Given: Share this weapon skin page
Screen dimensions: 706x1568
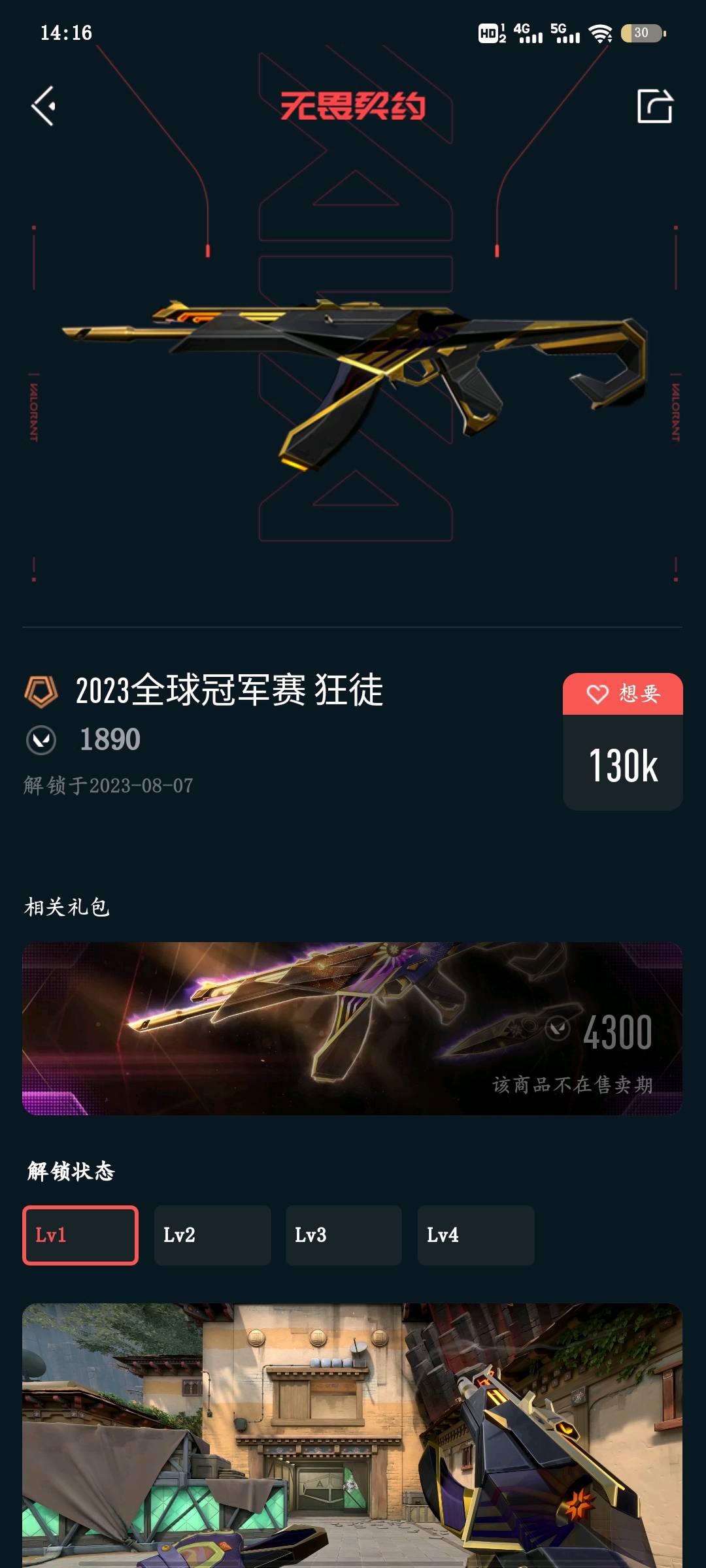Looking at the screenshot, I should (655, 106).
